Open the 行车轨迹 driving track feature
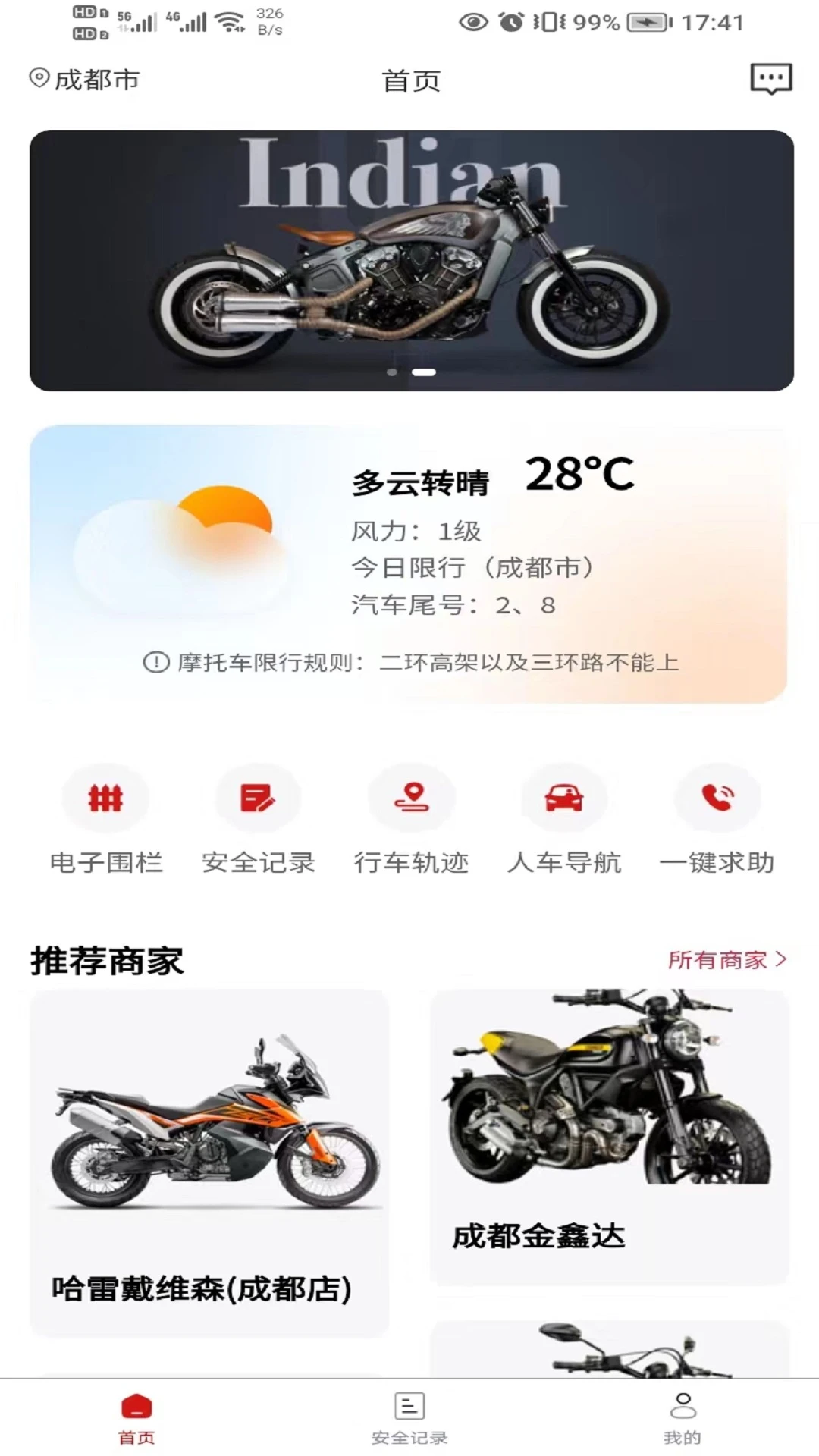This screenshot has height=1456, width=819. tap(413, 798)
